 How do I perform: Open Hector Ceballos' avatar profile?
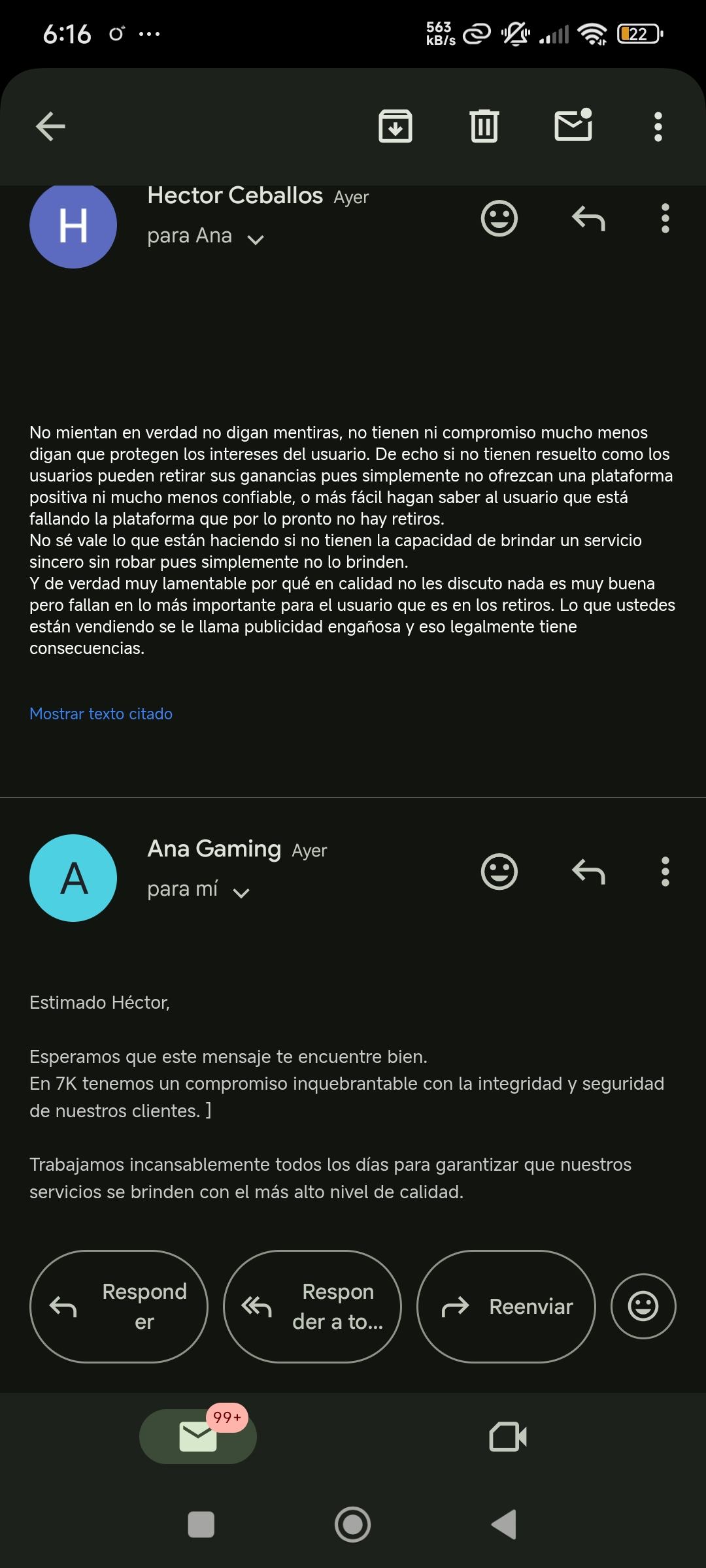(x=73, y=225)
